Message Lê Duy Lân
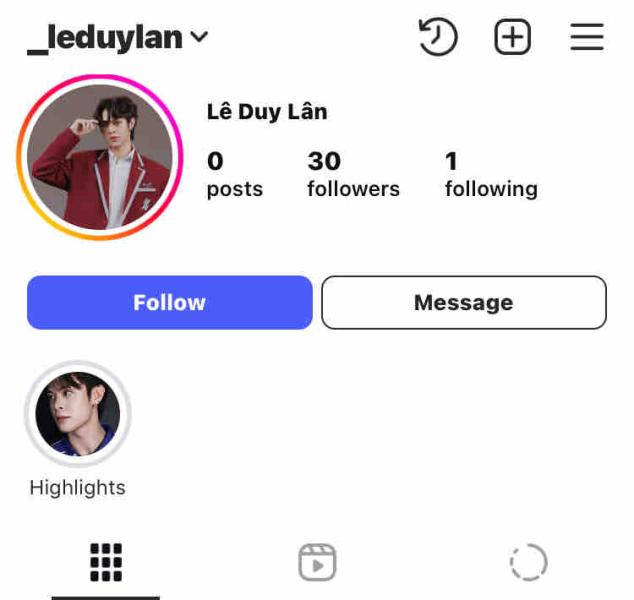The width and height of the screenshot is (634, 600). click(463, 302)
